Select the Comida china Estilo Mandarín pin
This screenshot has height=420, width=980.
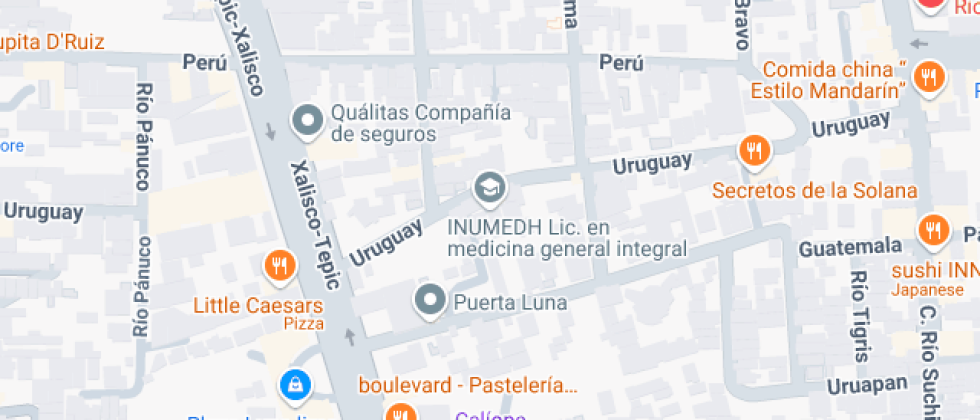[x=929, y=77]
